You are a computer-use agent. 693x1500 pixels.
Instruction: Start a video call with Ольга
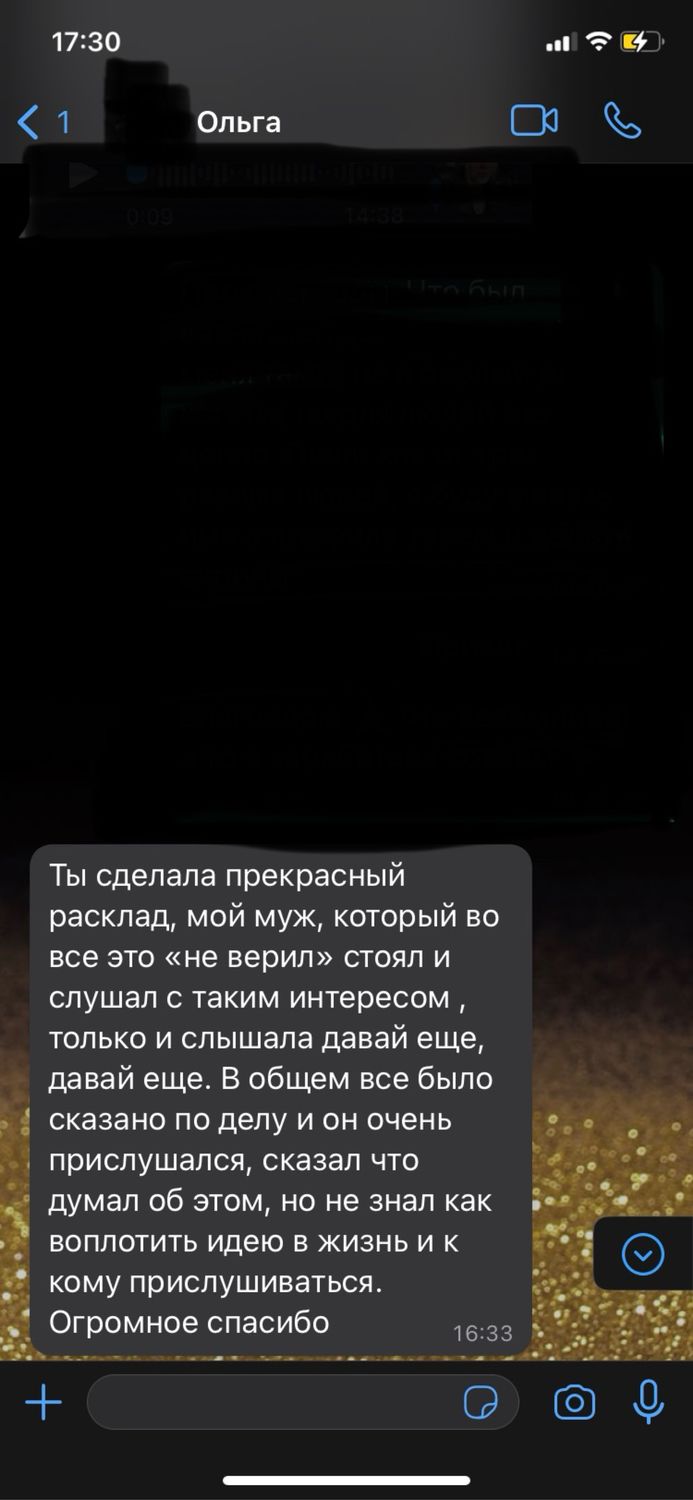point(534,121)
